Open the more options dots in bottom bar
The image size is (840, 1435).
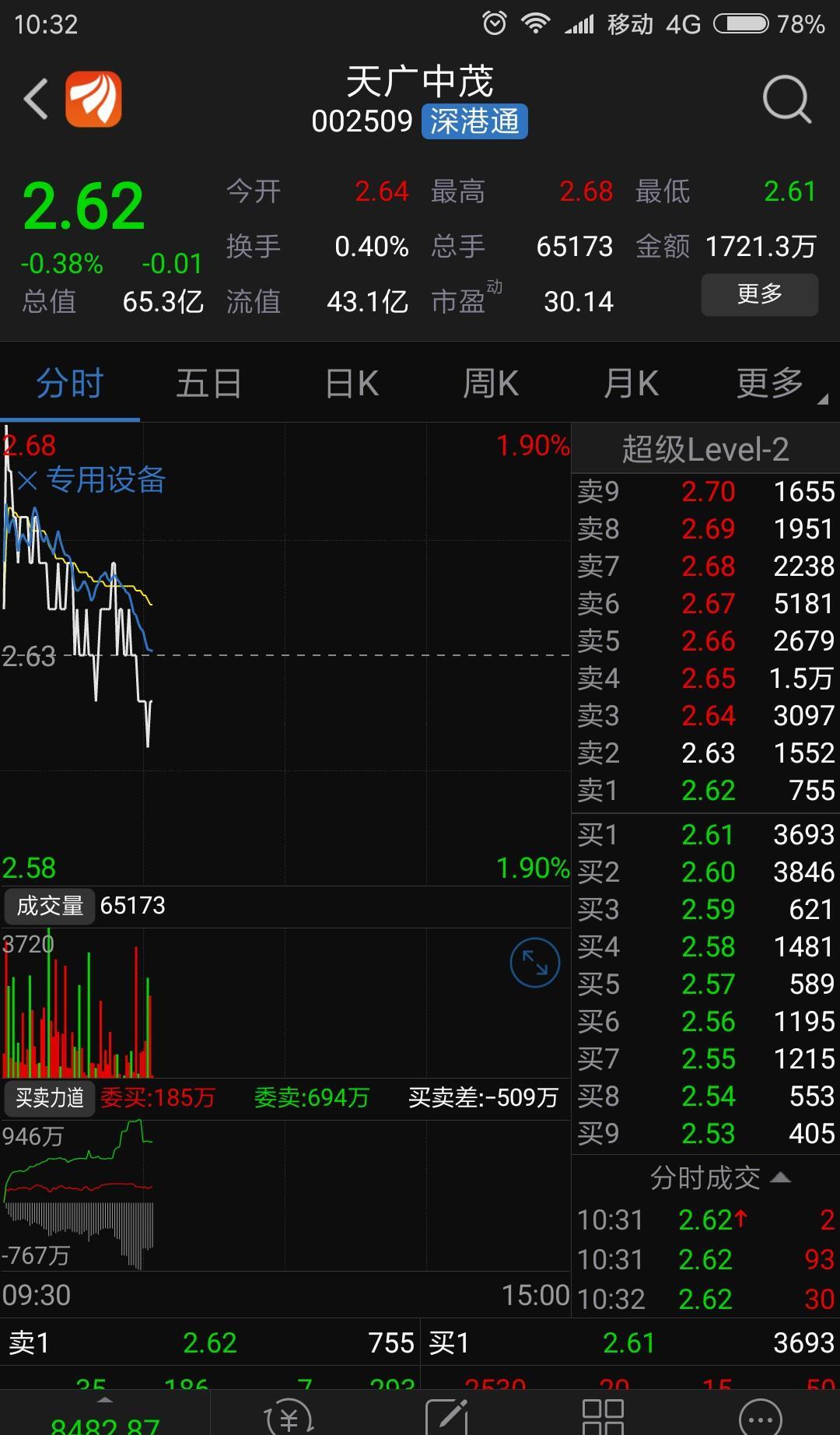tap(760, 1418)
